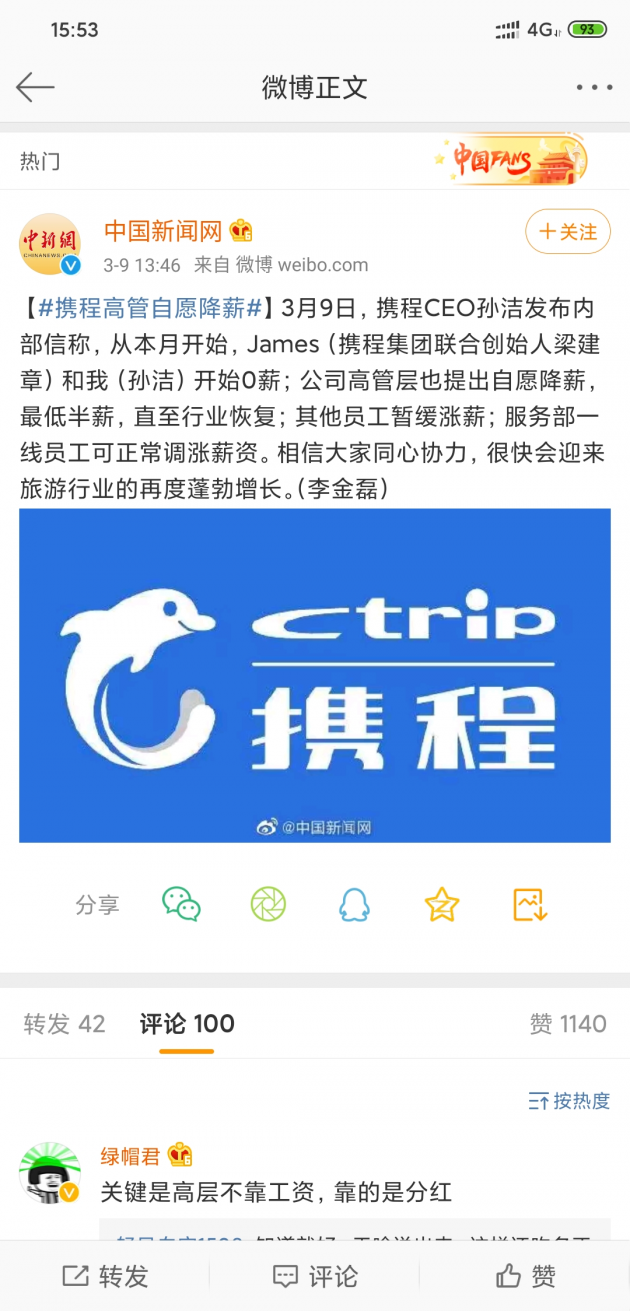The image size is (630, 1311).
Task: Write a comment via bottom 评论 button
Action: point(315,1276)
